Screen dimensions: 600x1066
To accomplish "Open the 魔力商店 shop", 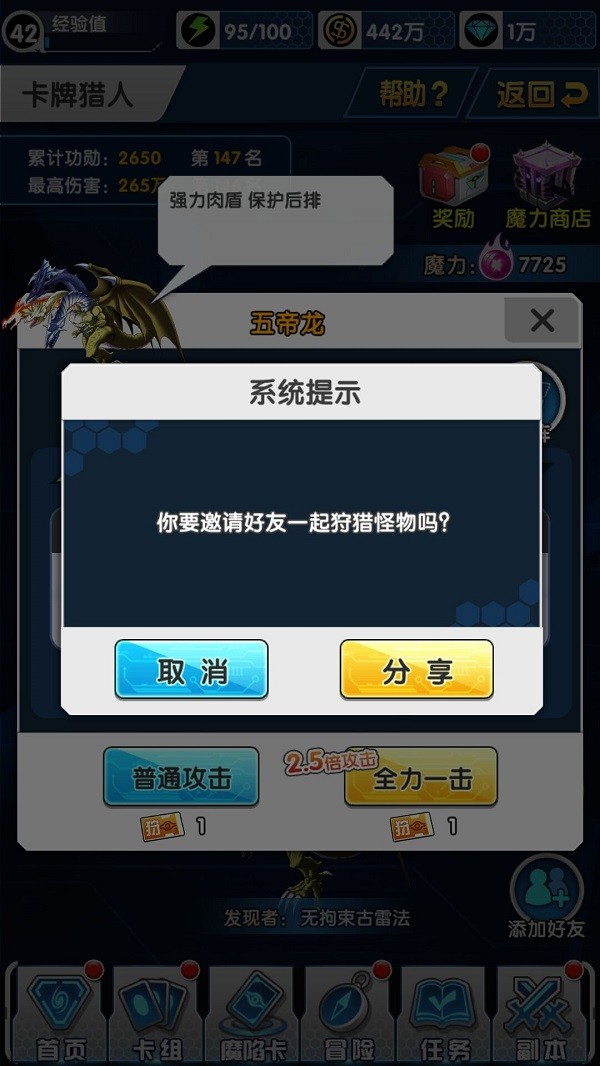I will (x=547, y=187).
